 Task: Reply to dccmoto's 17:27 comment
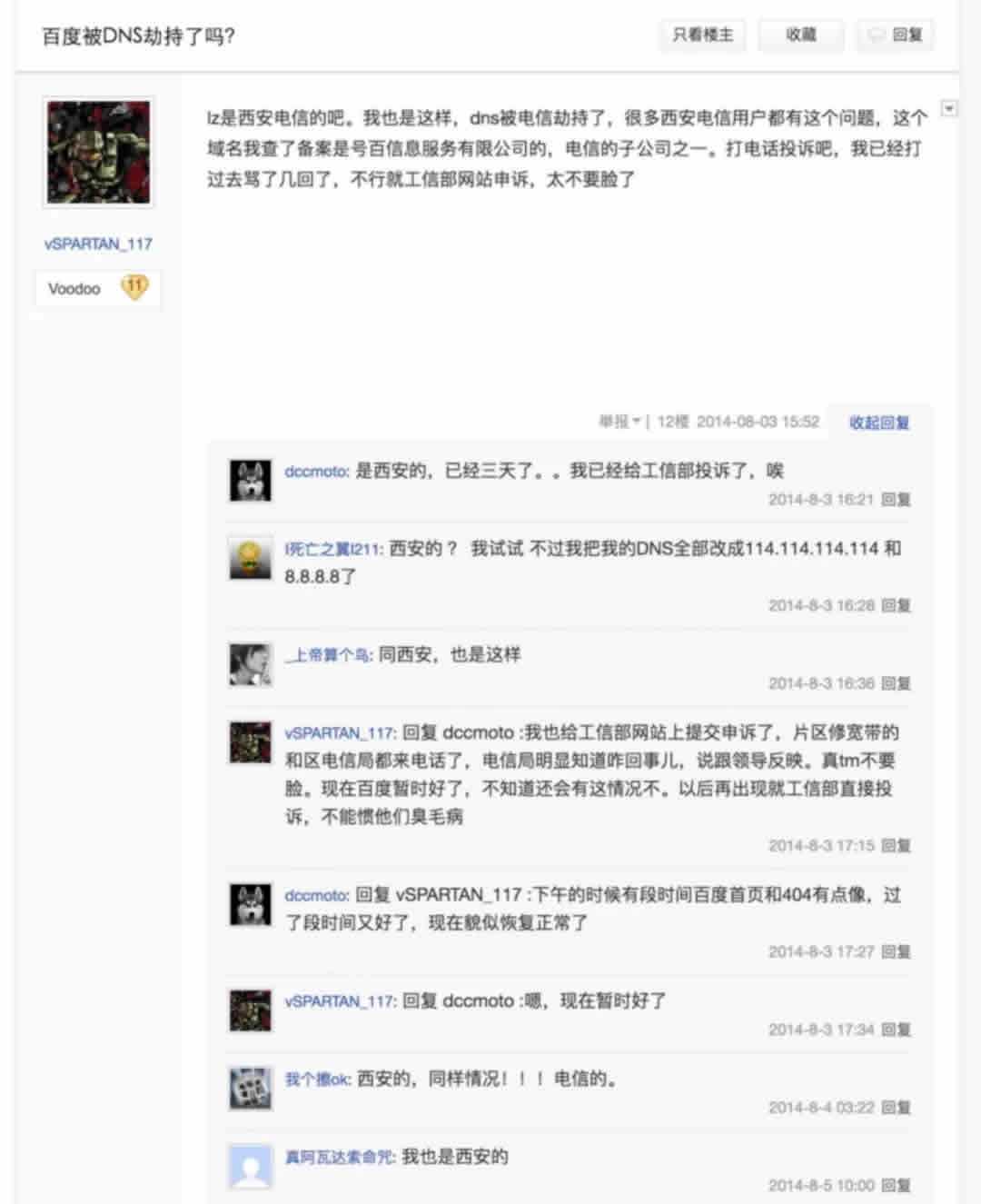pyautogui.click(x=896, y=951)
